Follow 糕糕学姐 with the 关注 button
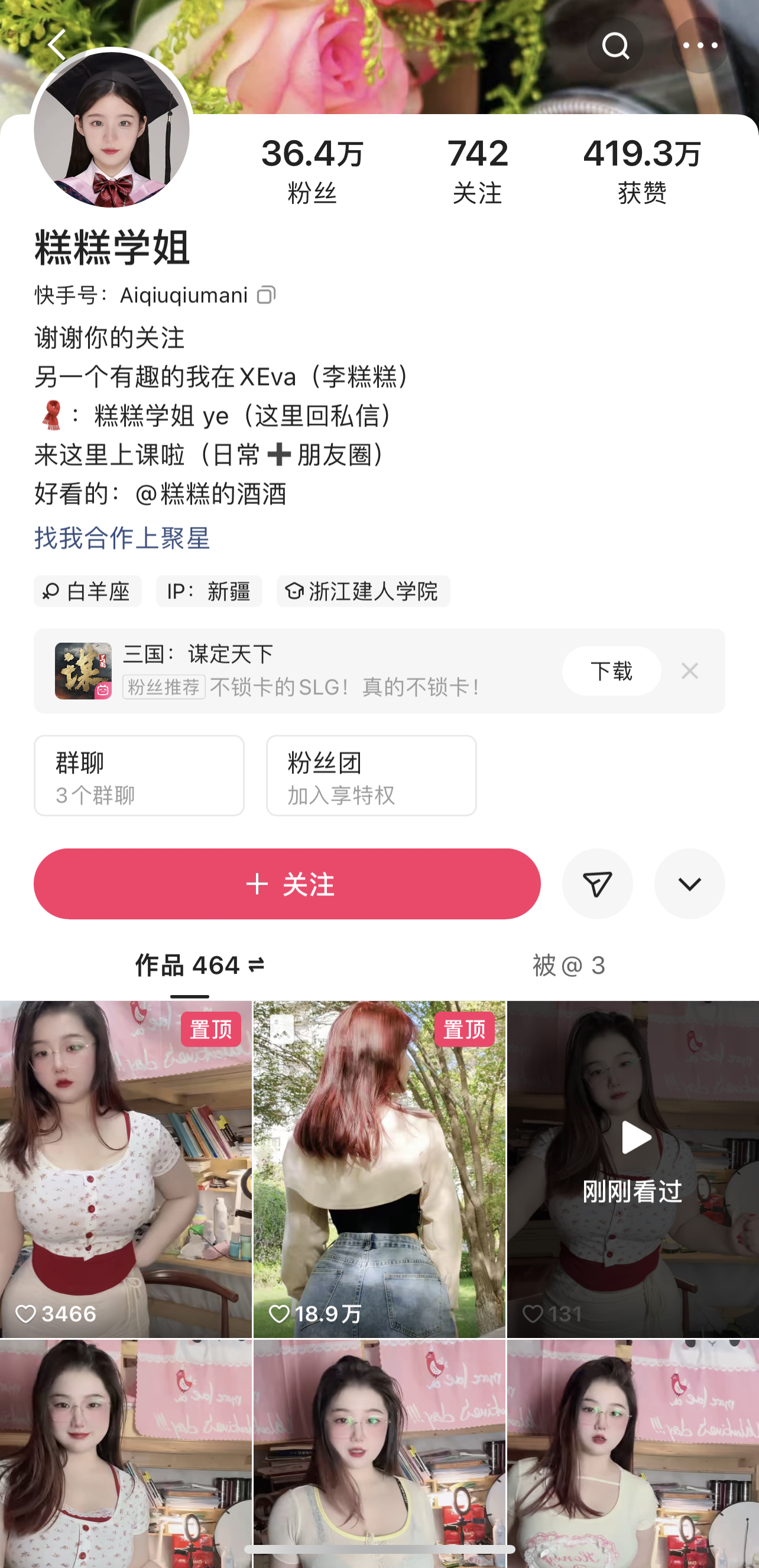Screen dimensions: 759x1568 coord(287,884)
